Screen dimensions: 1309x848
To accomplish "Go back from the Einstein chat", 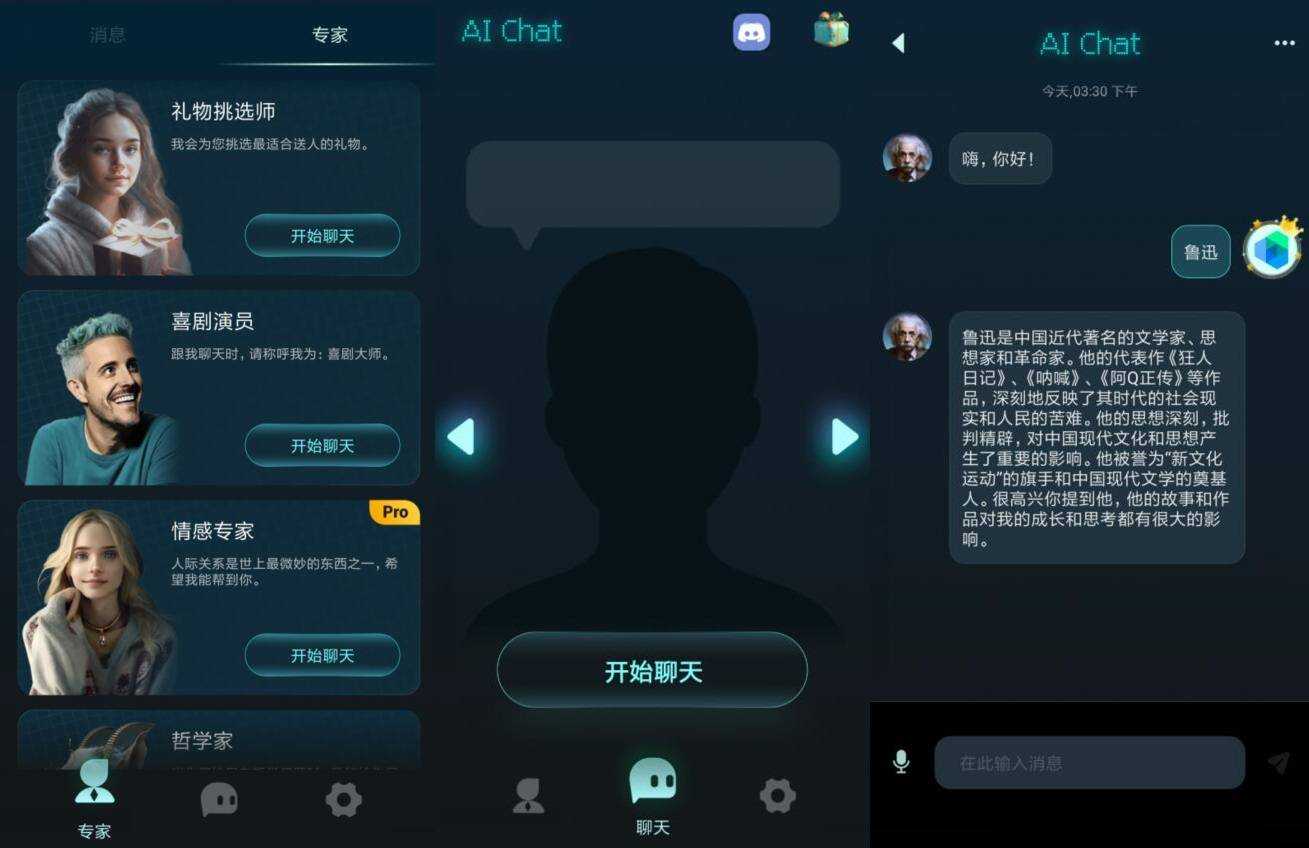I will [898, 43].
